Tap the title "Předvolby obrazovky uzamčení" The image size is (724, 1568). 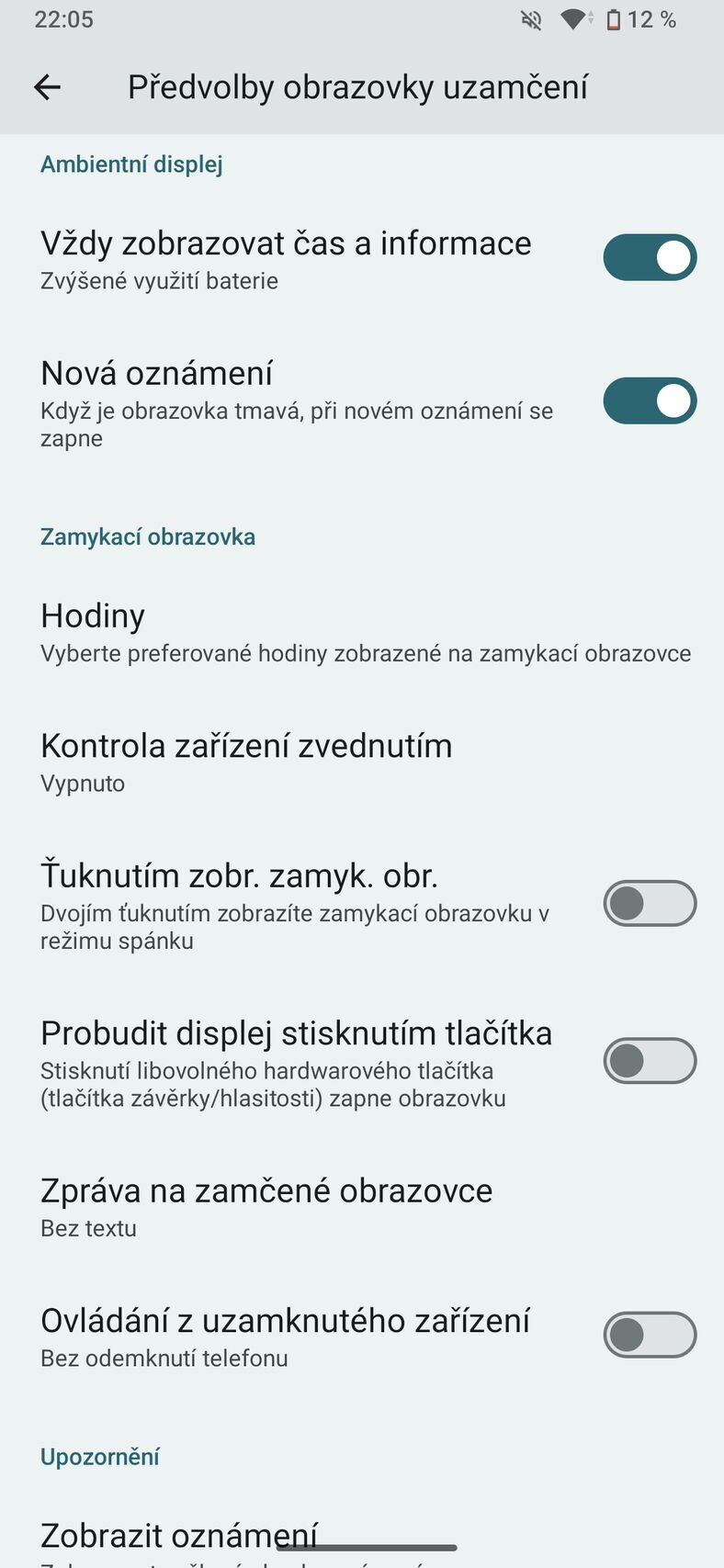[358, 86]
